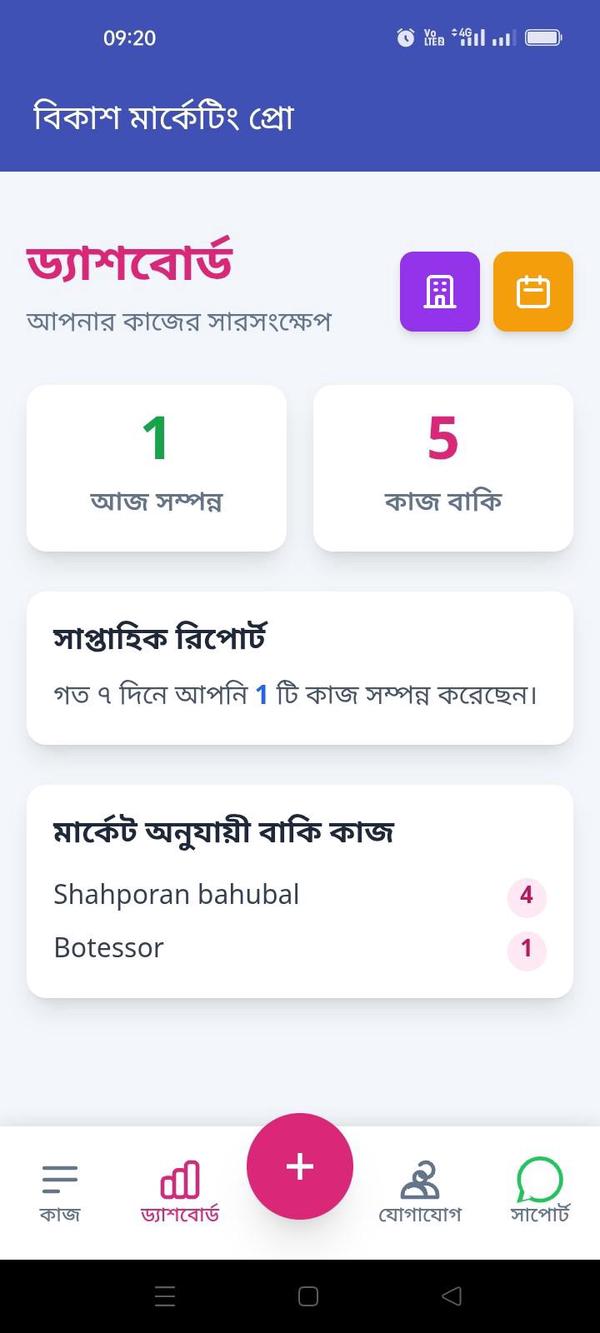Tap the system back button

(x=451, y=1296)
